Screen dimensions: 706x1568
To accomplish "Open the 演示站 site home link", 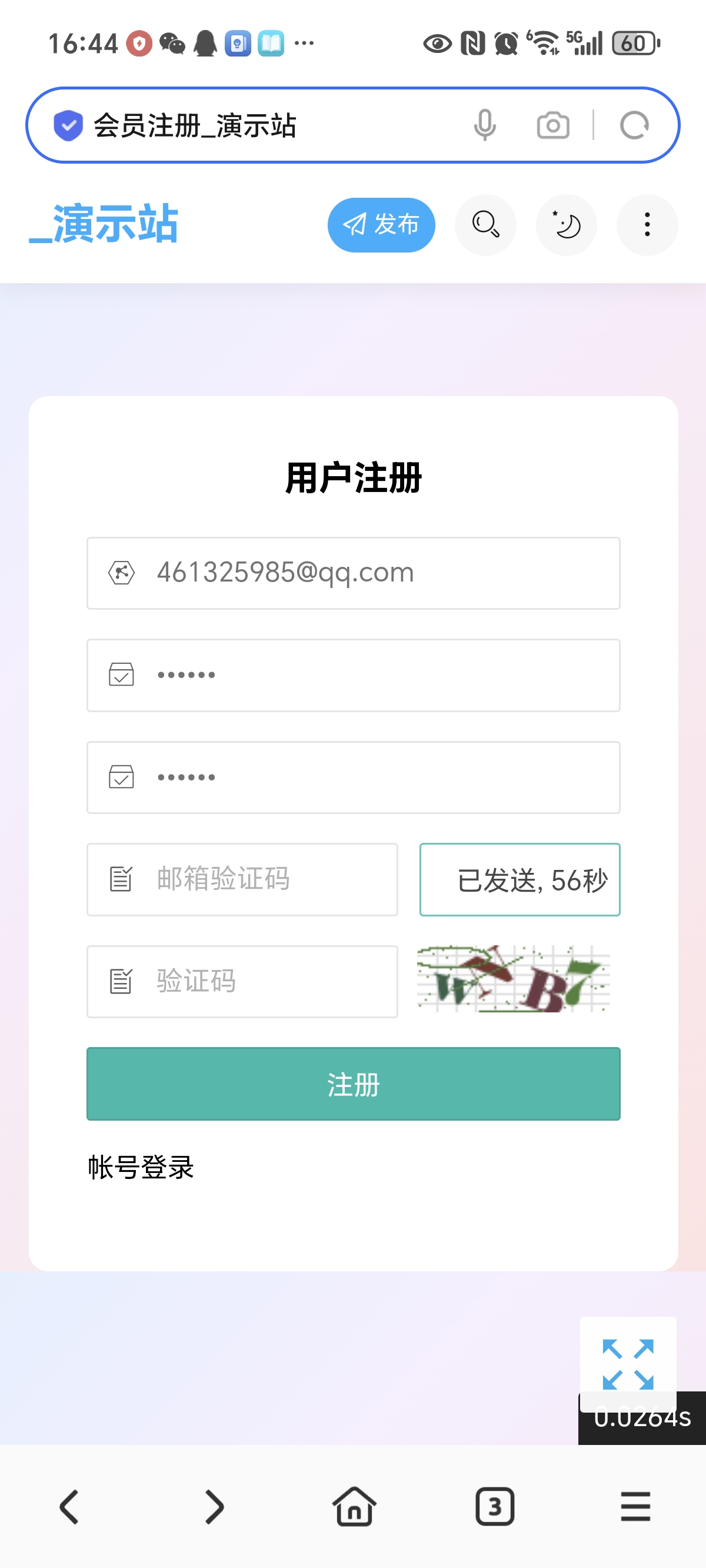I will point(104,225).
